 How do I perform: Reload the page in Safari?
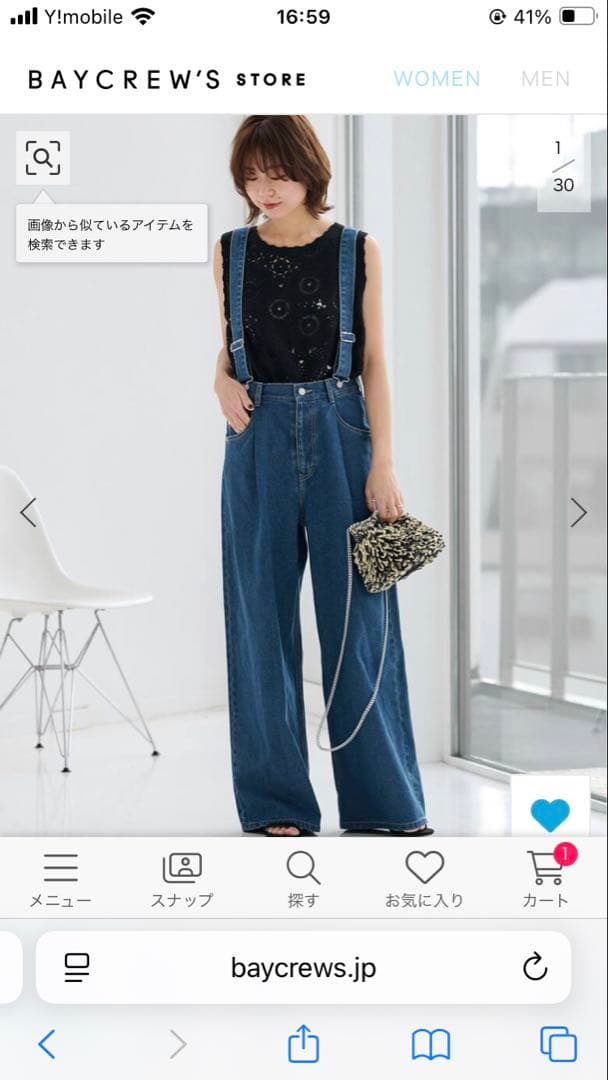pos(535,967)
